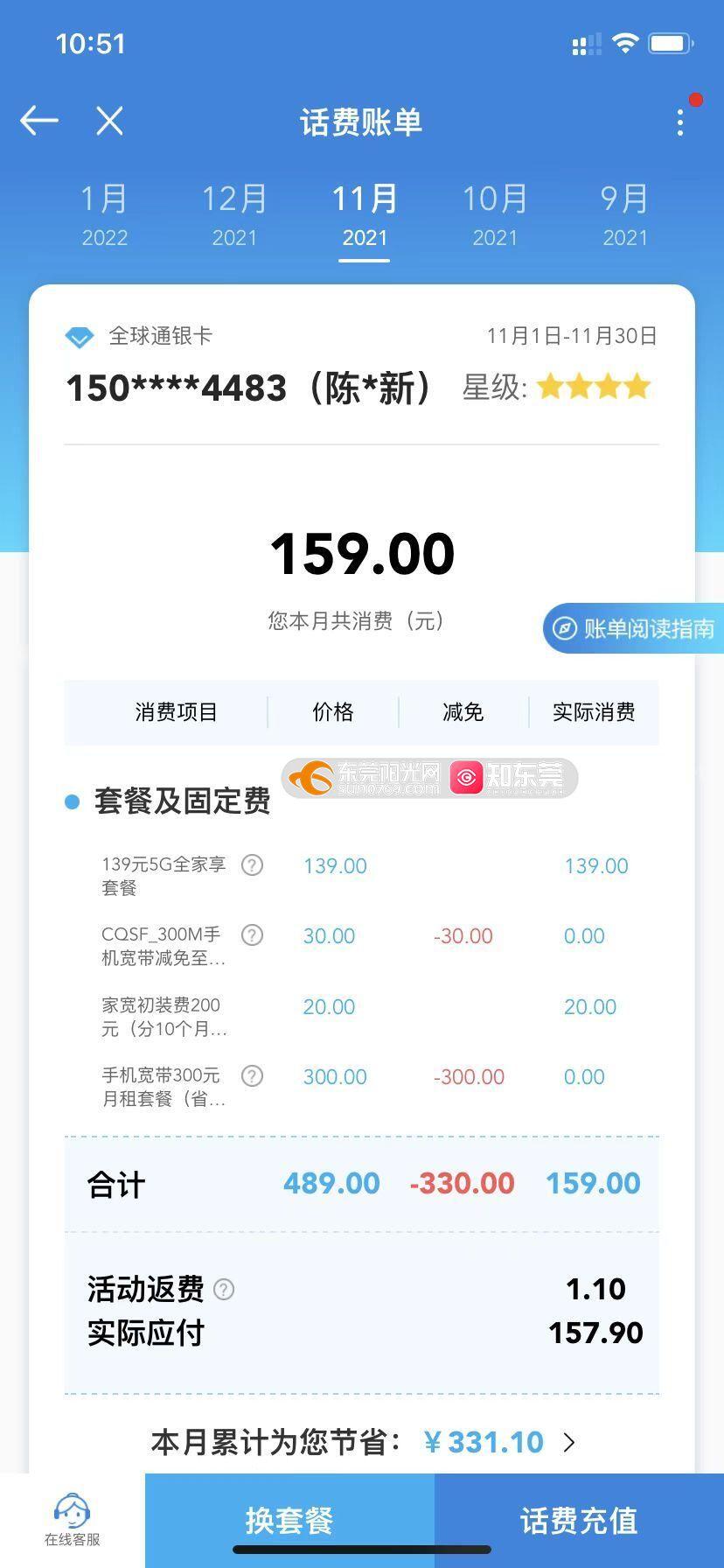View the September 2021 bill

click(x=625, y=214)
